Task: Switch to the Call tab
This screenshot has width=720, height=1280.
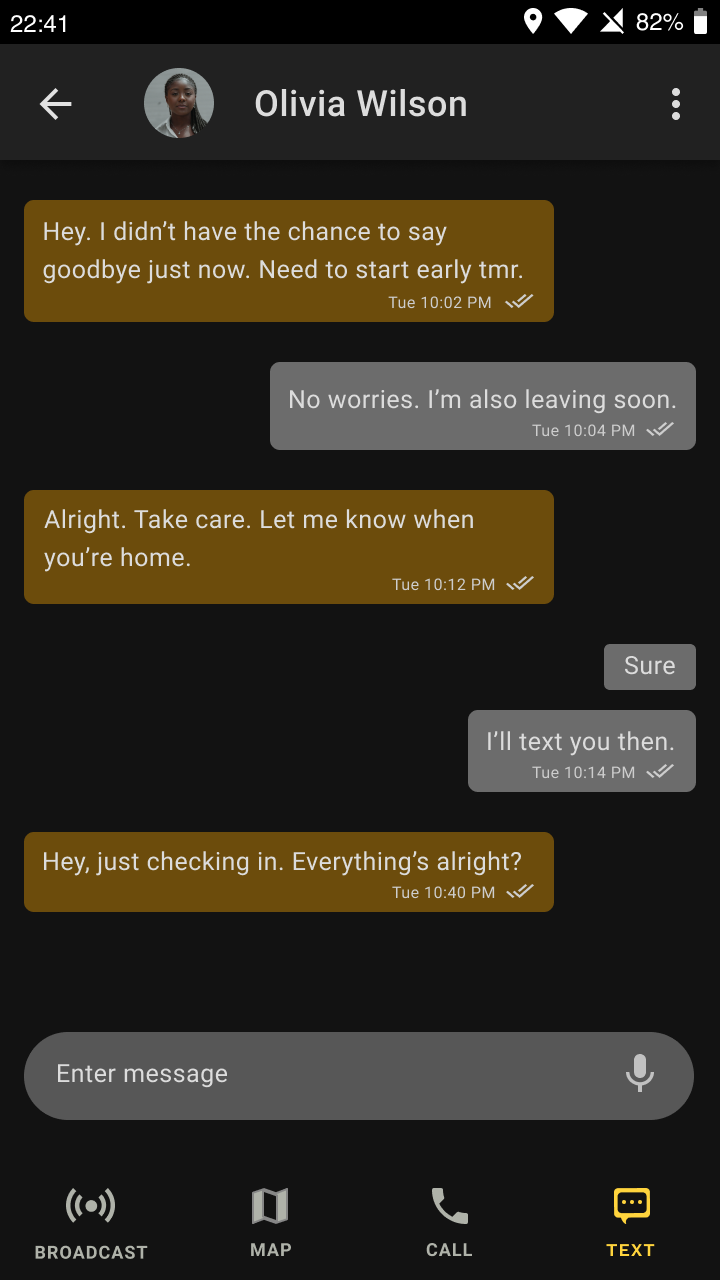Action: (449, 1222)
